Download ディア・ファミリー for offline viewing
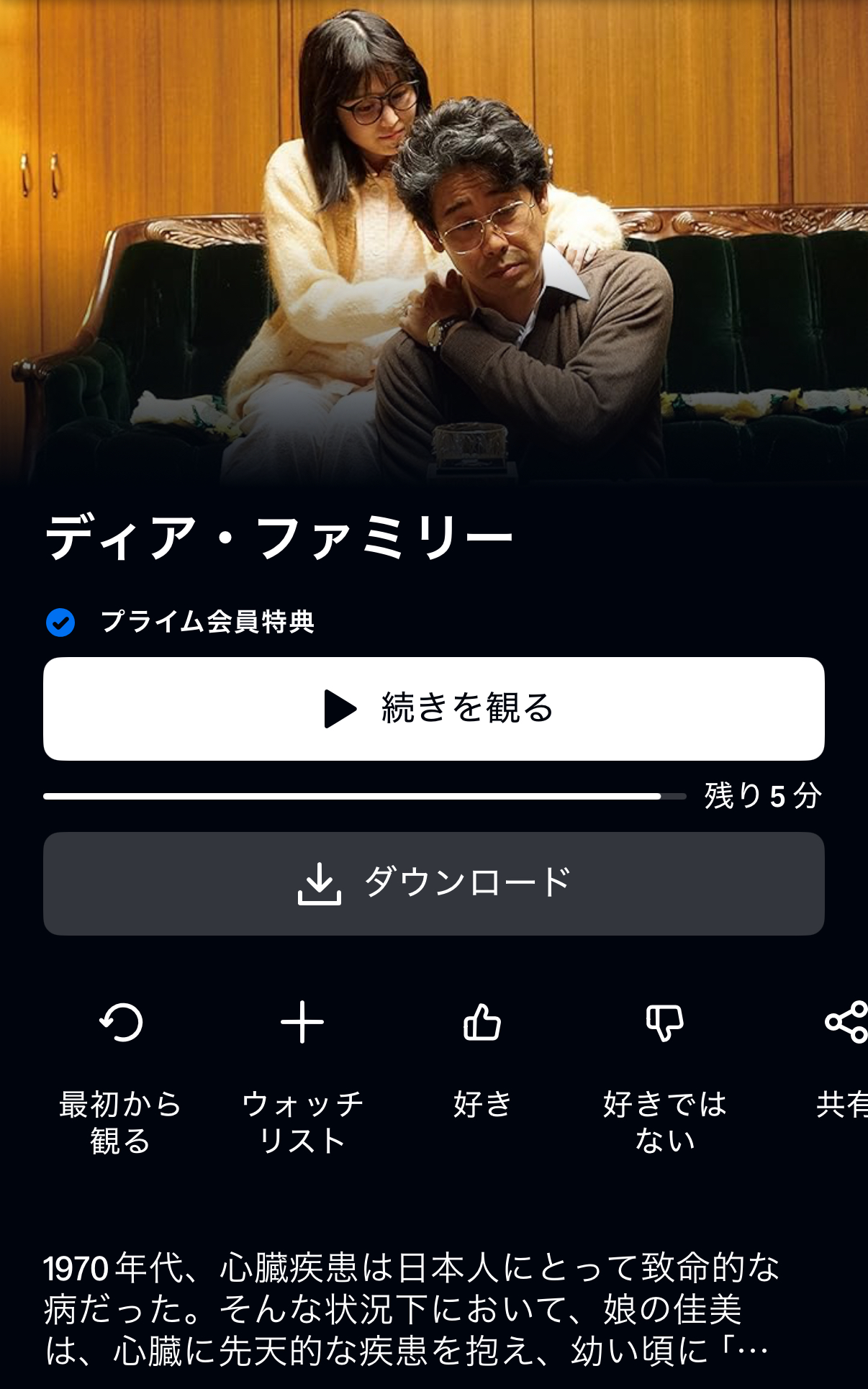The height and width of the screenshot is (1389, 868). coord(433,883)
